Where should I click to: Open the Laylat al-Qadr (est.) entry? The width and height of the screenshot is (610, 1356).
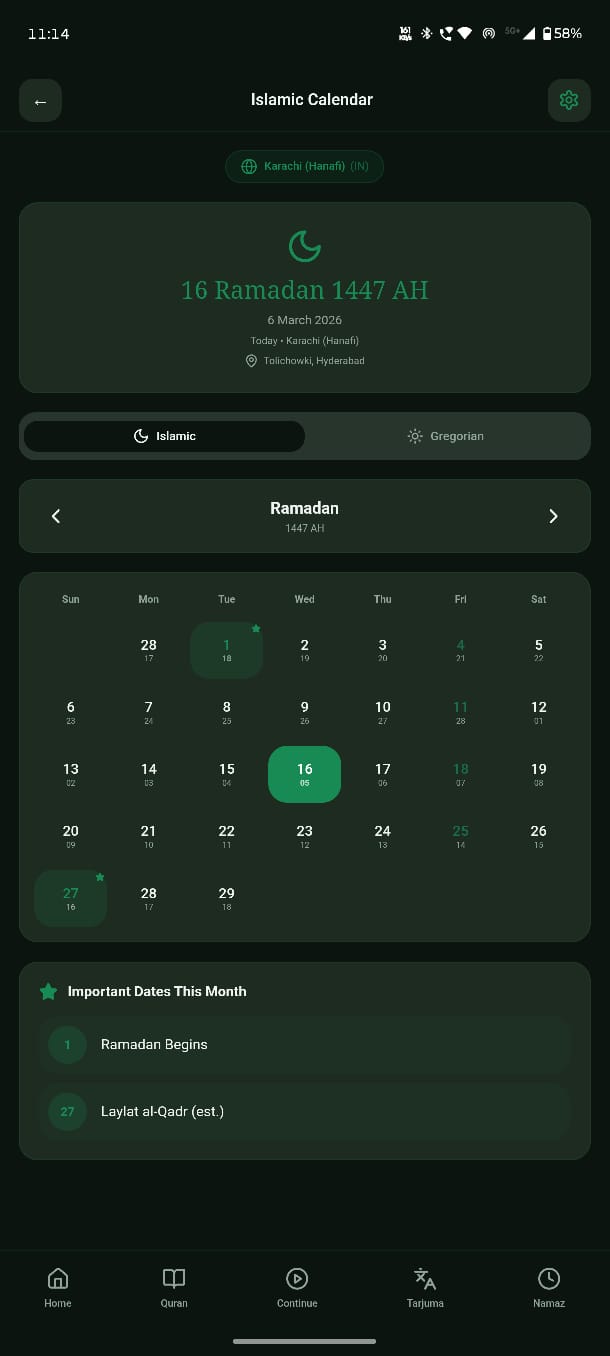point(304,1111)
